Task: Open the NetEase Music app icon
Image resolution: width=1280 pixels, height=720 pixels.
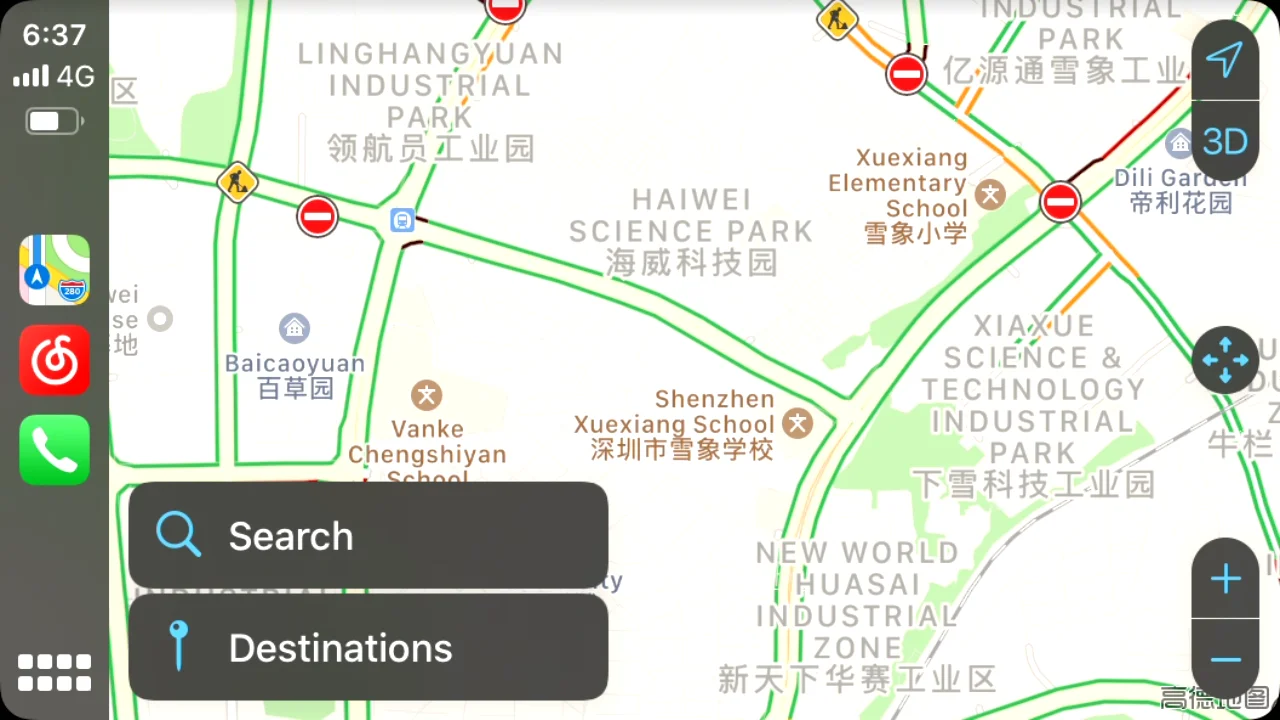Action: click(x=55, y=360)
